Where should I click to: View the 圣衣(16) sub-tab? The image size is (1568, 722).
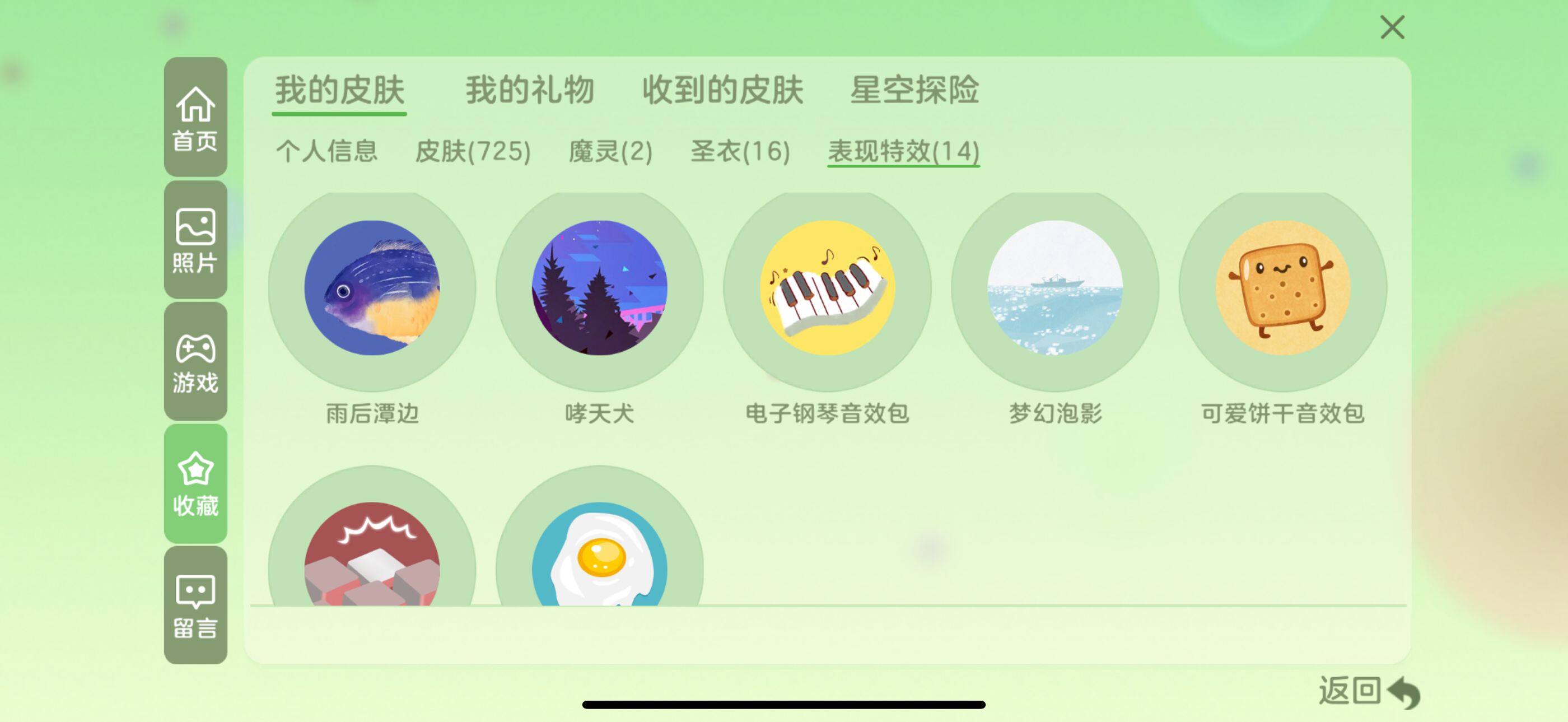pyautogui.click(x=740, y=151)
